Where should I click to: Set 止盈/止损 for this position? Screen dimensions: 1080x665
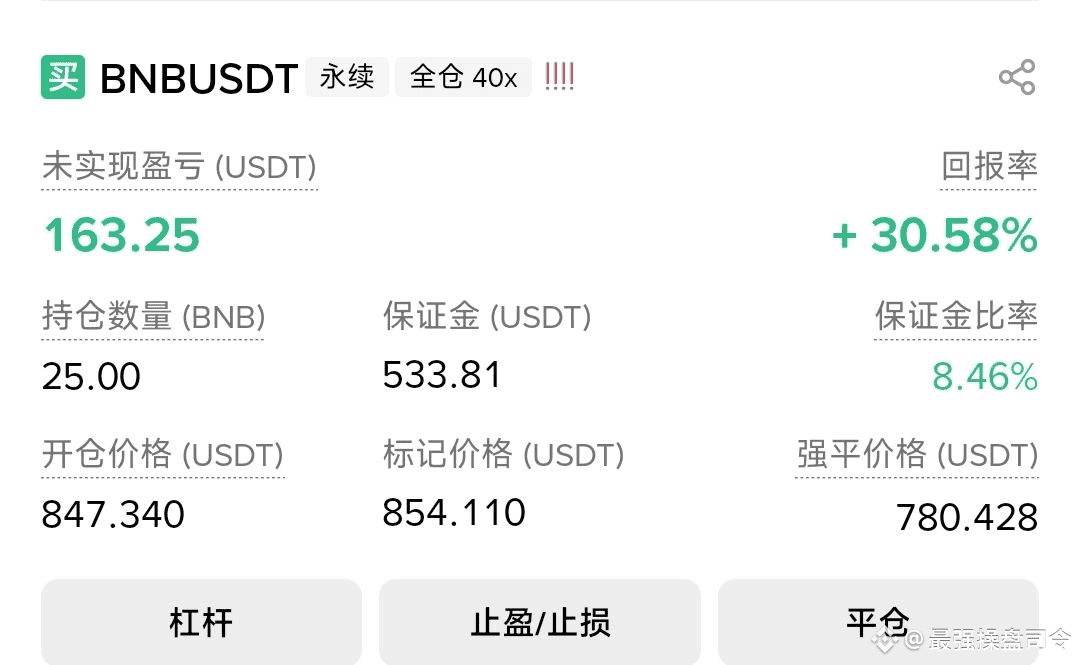539,622
